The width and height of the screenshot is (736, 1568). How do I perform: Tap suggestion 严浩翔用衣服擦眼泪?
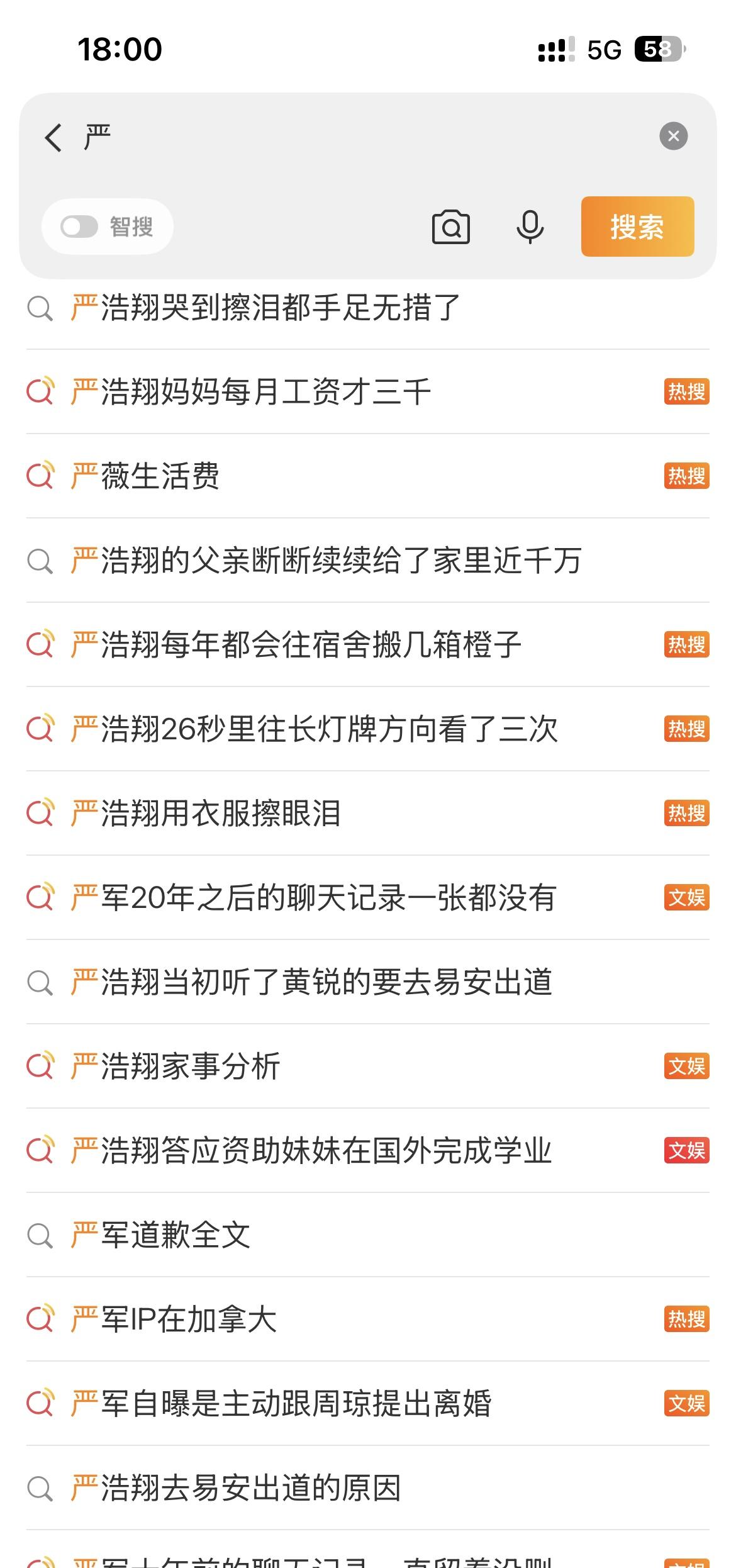(x=367, y=813)
